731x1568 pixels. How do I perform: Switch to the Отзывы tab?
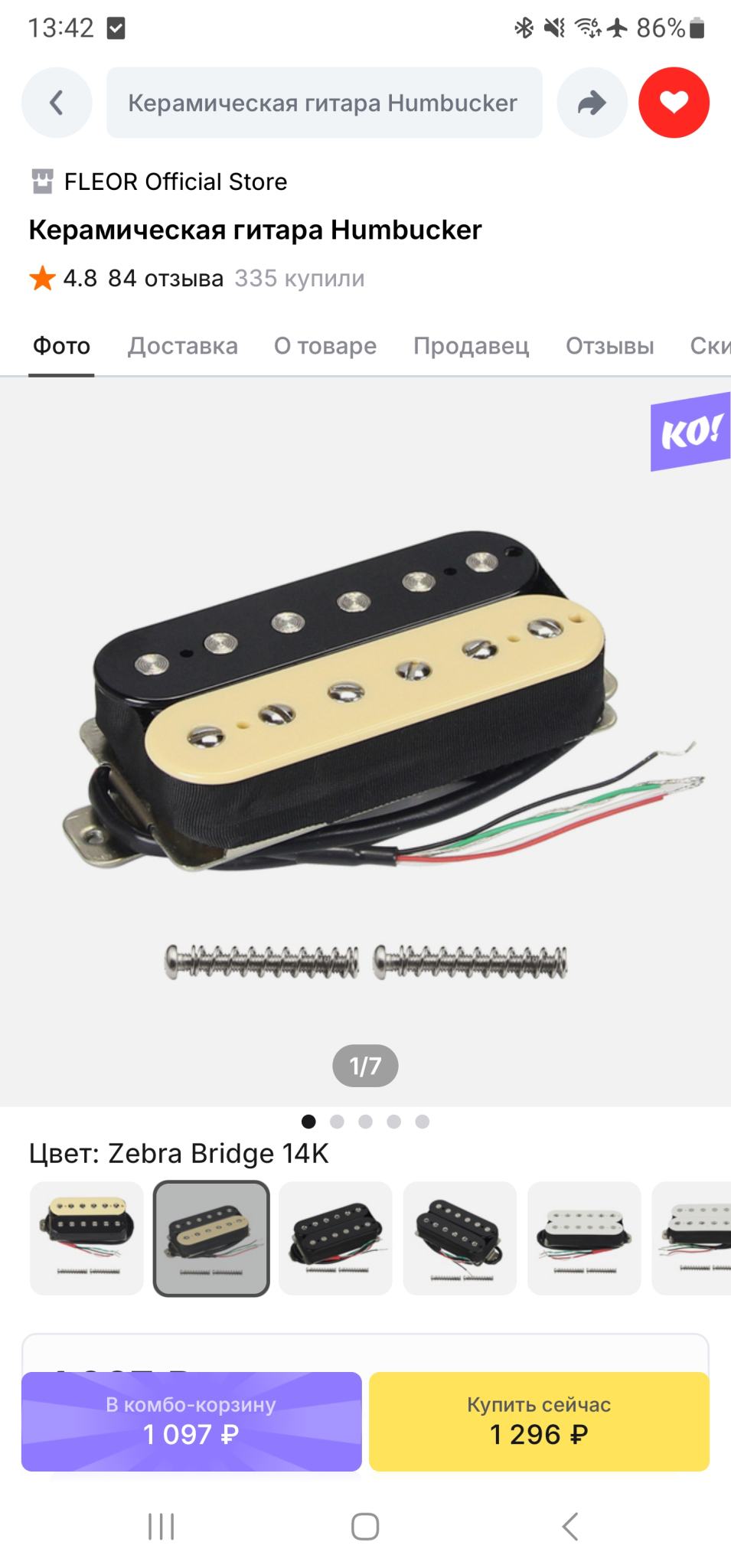609,346
